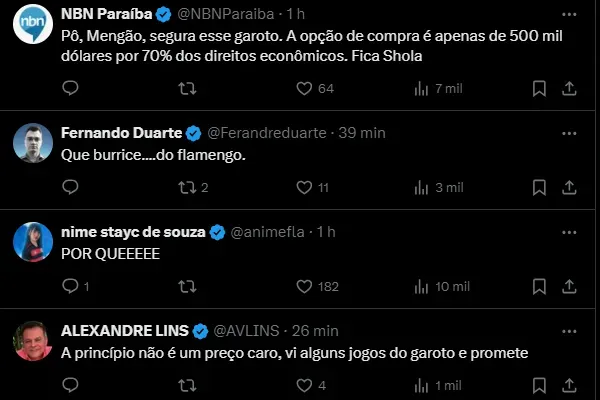Viewport: 600px width, 400px height.
Task: Like ALEXANDRE LINS's tweet
Action: point(306,385)
